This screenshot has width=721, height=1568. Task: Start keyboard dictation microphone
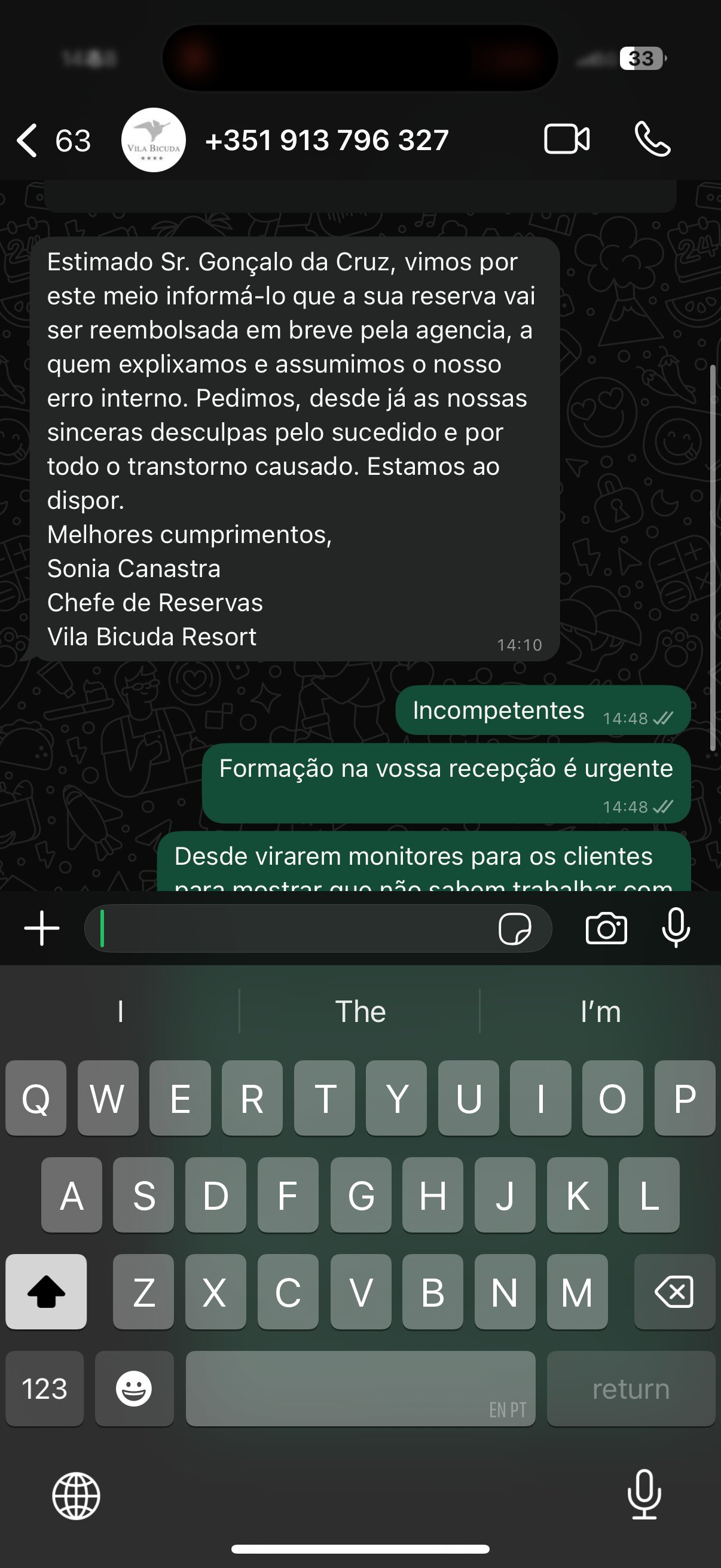(x=644, y=1494)
